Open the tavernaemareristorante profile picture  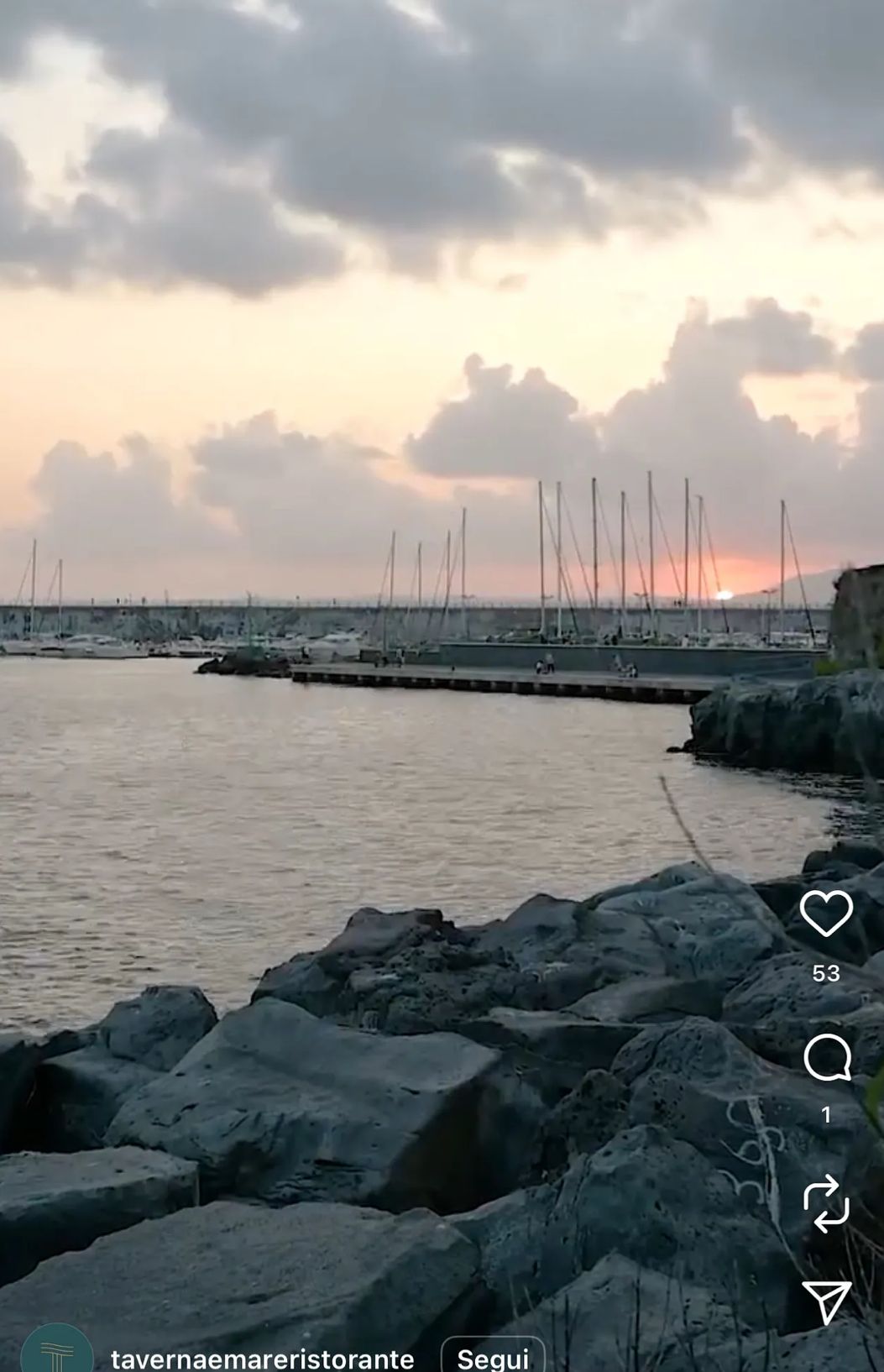(x=57, y=1352)
